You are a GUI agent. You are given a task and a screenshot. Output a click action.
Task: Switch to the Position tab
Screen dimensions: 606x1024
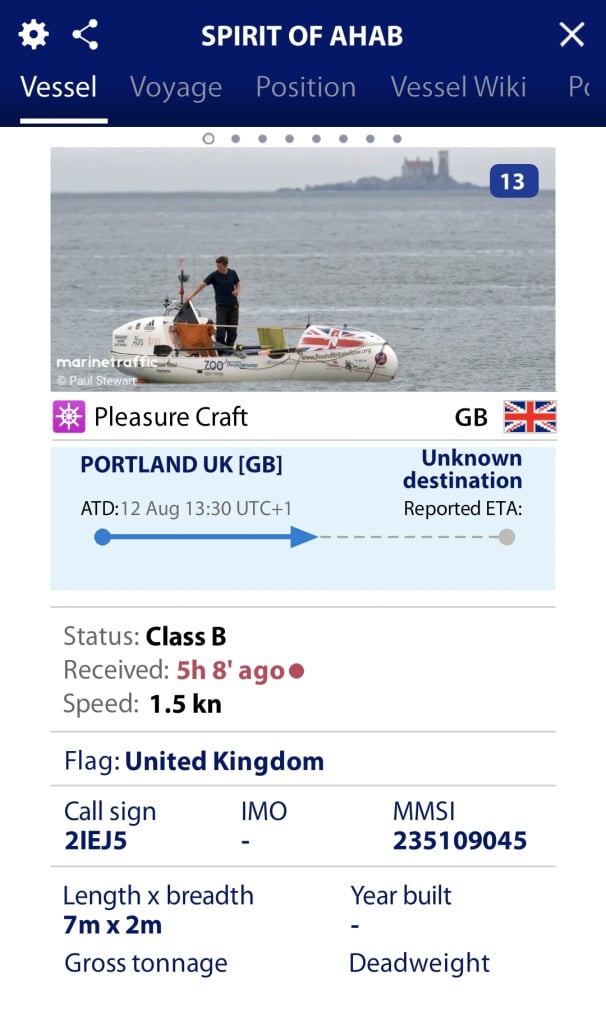point(305,87)
